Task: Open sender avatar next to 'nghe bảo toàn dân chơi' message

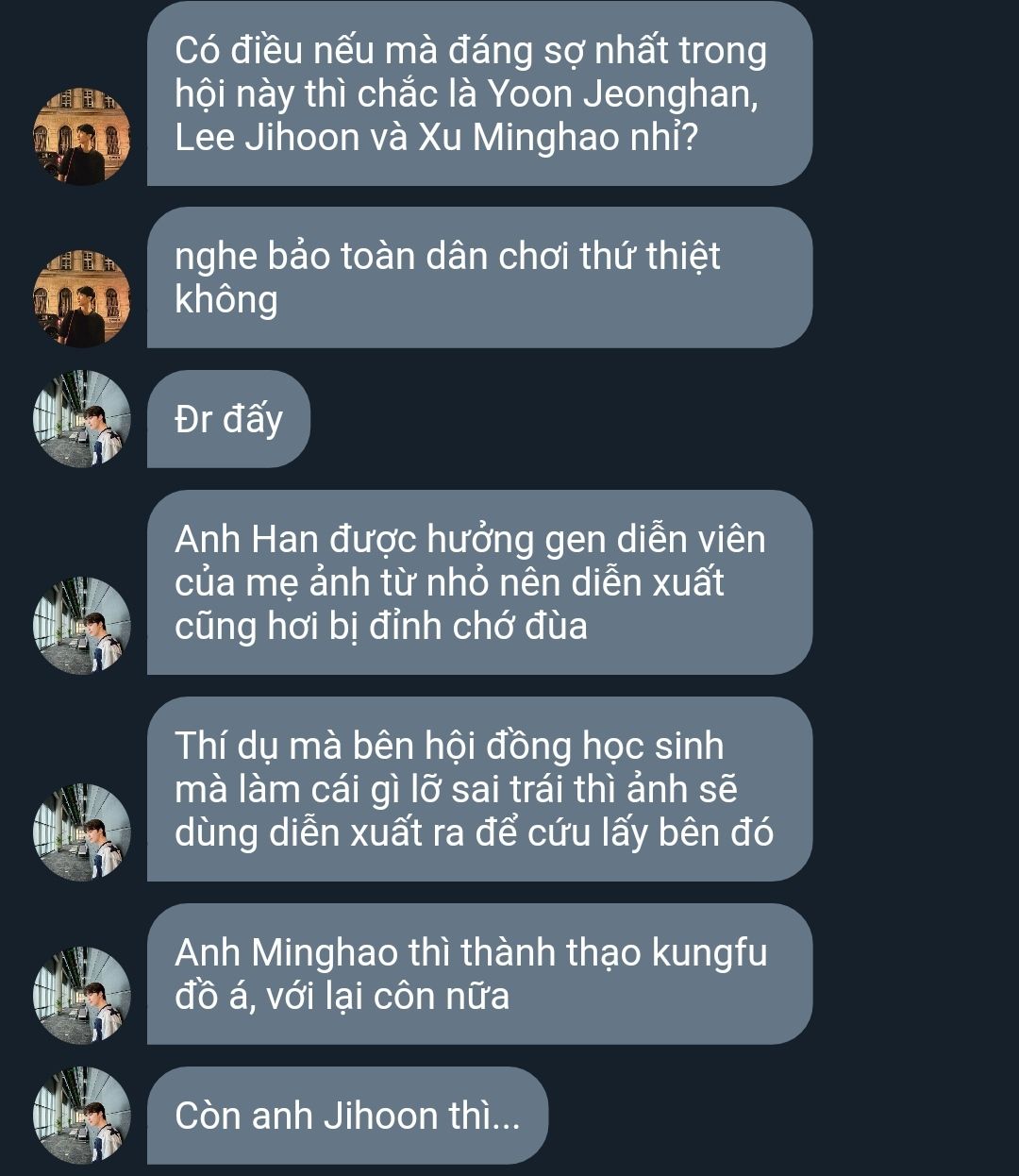Action: coord(82,299)
